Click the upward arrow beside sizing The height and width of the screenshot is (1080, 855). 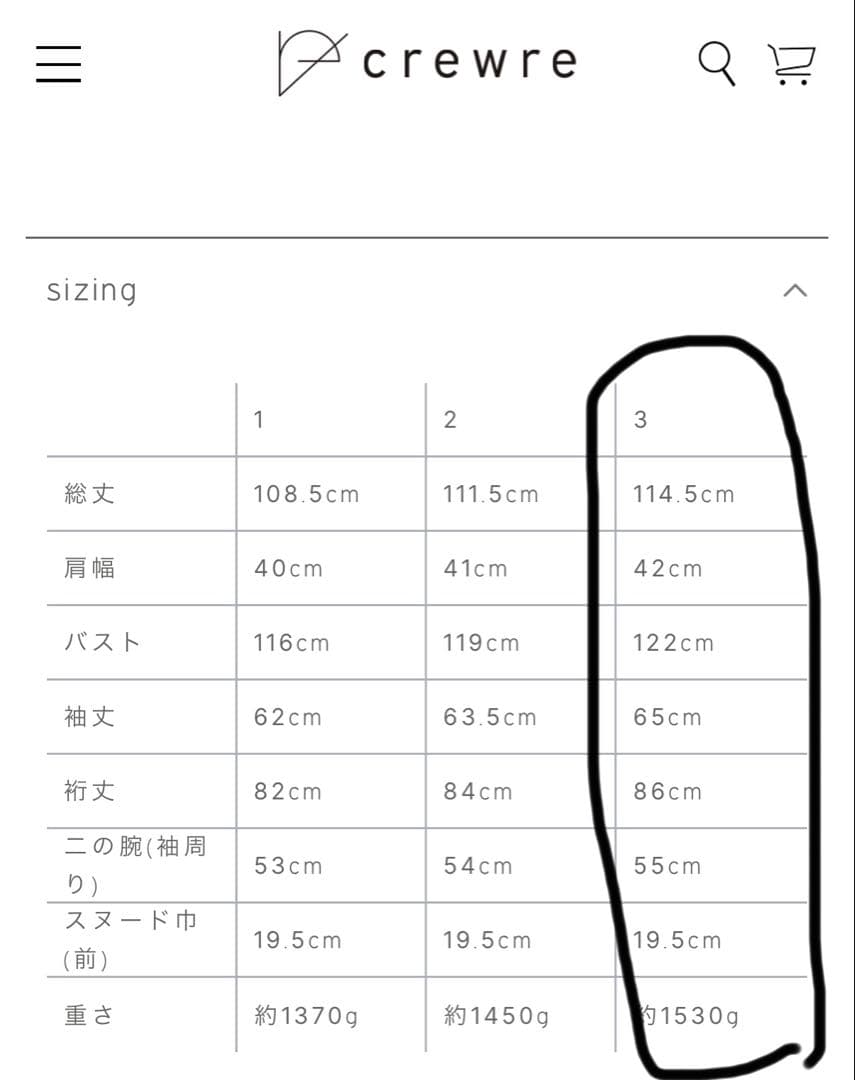795,291
